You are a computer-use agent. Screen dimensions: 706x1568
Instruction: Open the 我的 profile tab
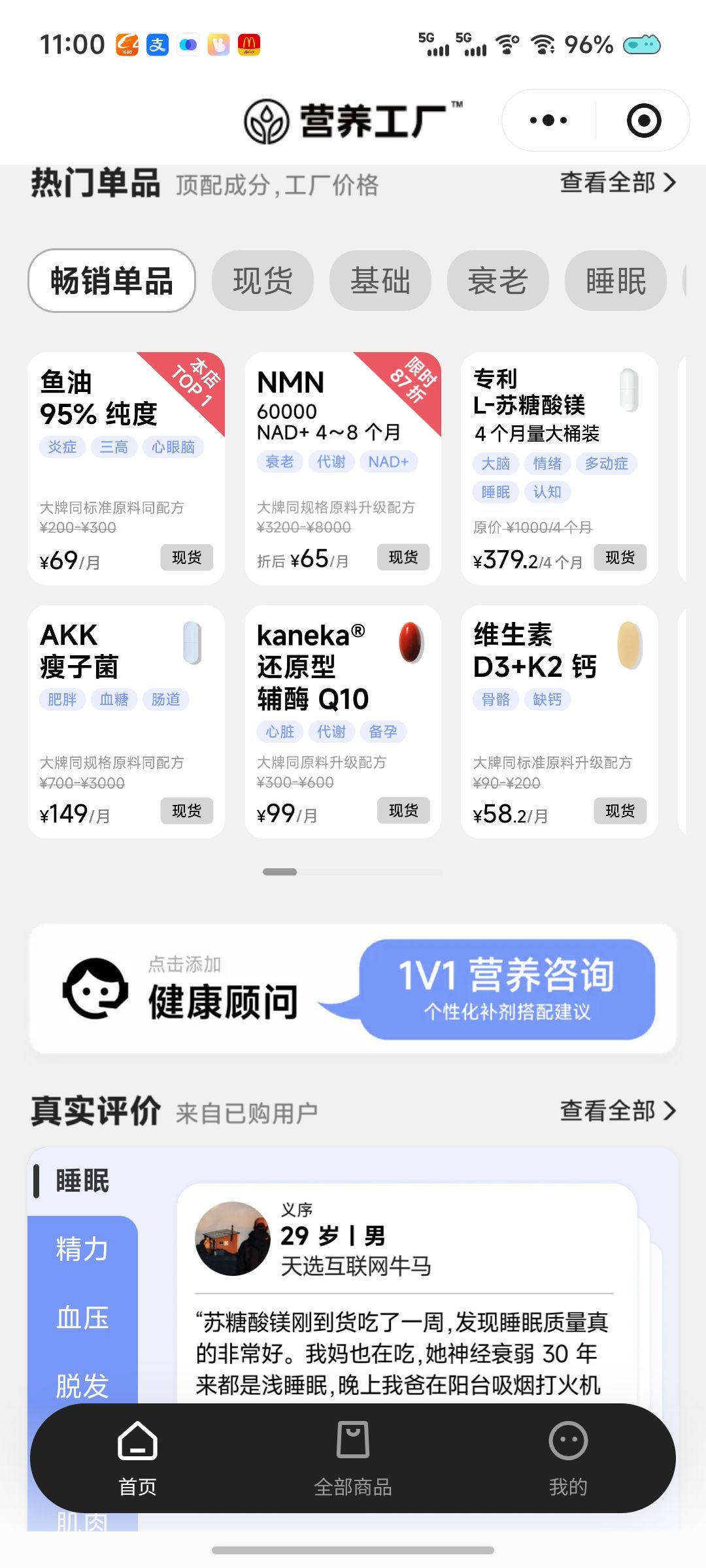567,1458
